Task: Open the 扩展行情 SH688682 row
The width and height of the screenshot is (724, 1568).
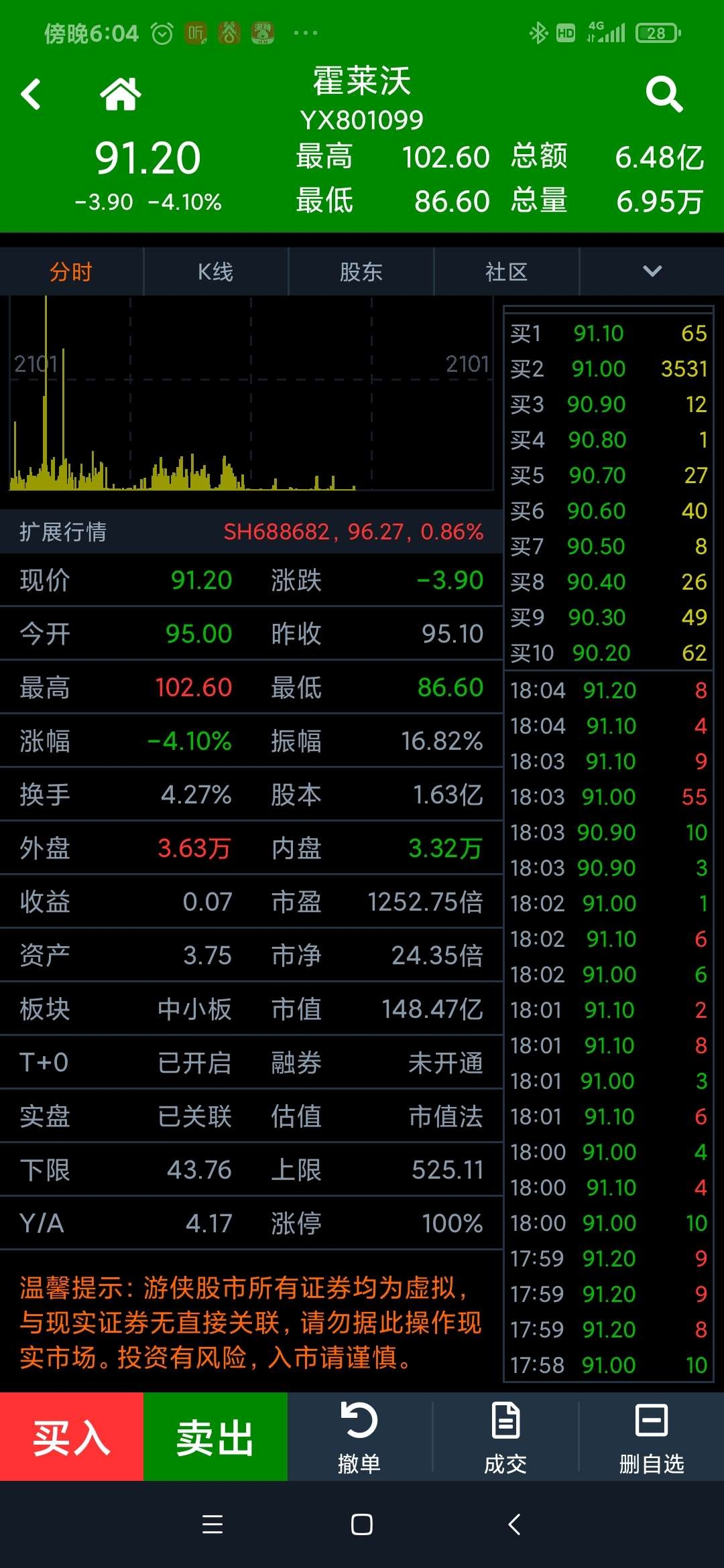Action: click(251, 531)
